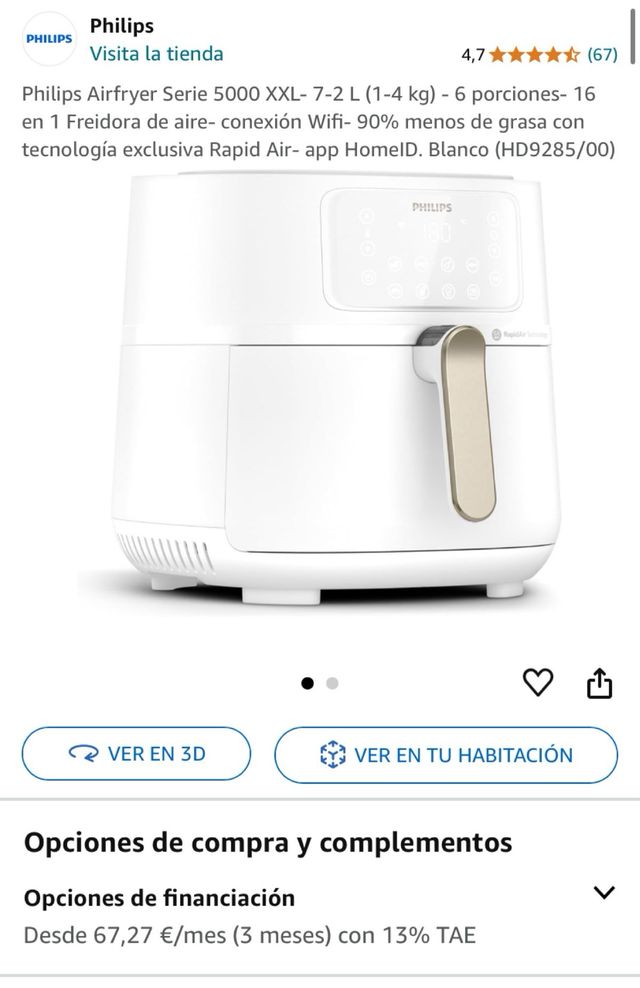Image resolution: width=640 pixels, height=988 pixels.
Task: Visit the Philips store link
Action: point(156,53)
